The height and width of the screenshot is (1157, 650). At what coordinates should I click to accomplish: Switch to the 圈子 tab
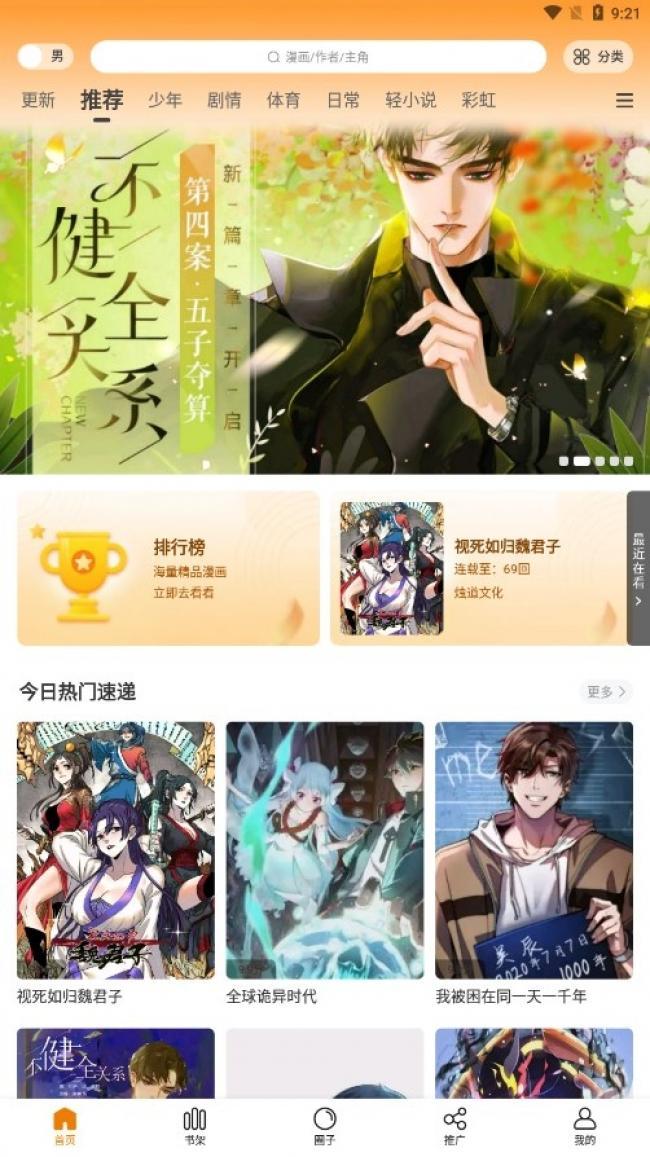click(324, 1125)
